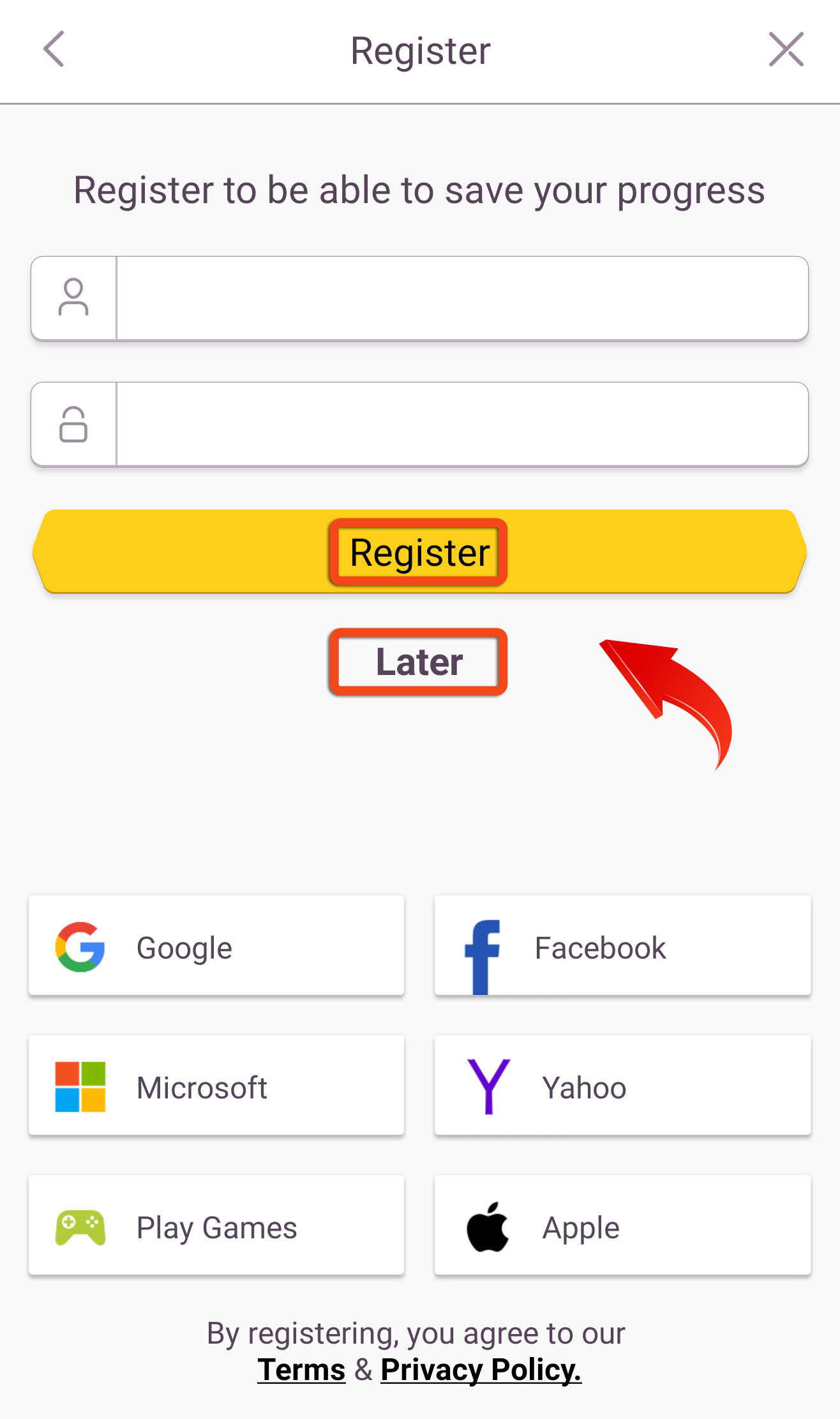Screen dimensions: 840x1419
Task: Continue with Yahoo
Action: 622,1086
